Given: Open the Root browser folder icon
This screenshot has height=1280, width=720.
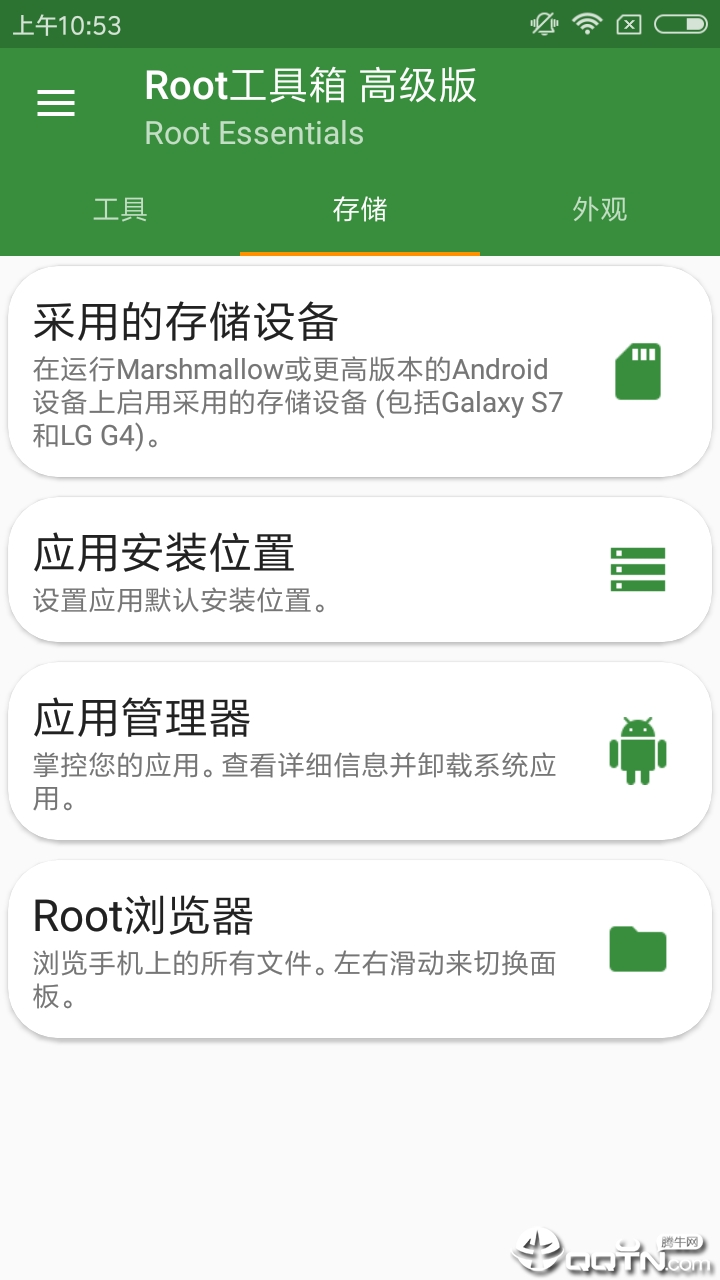Looking at the screenshot, I should [637, 950].
